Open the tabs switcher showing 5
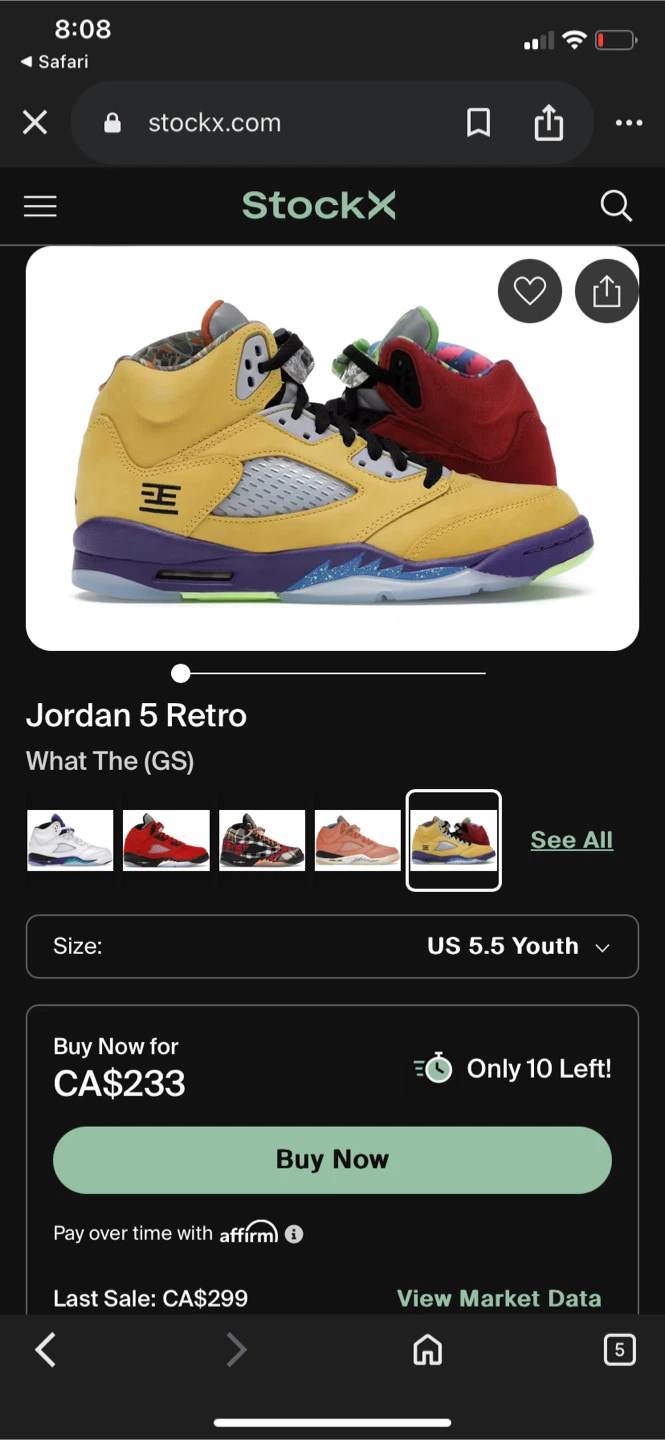 (619, 1350)
